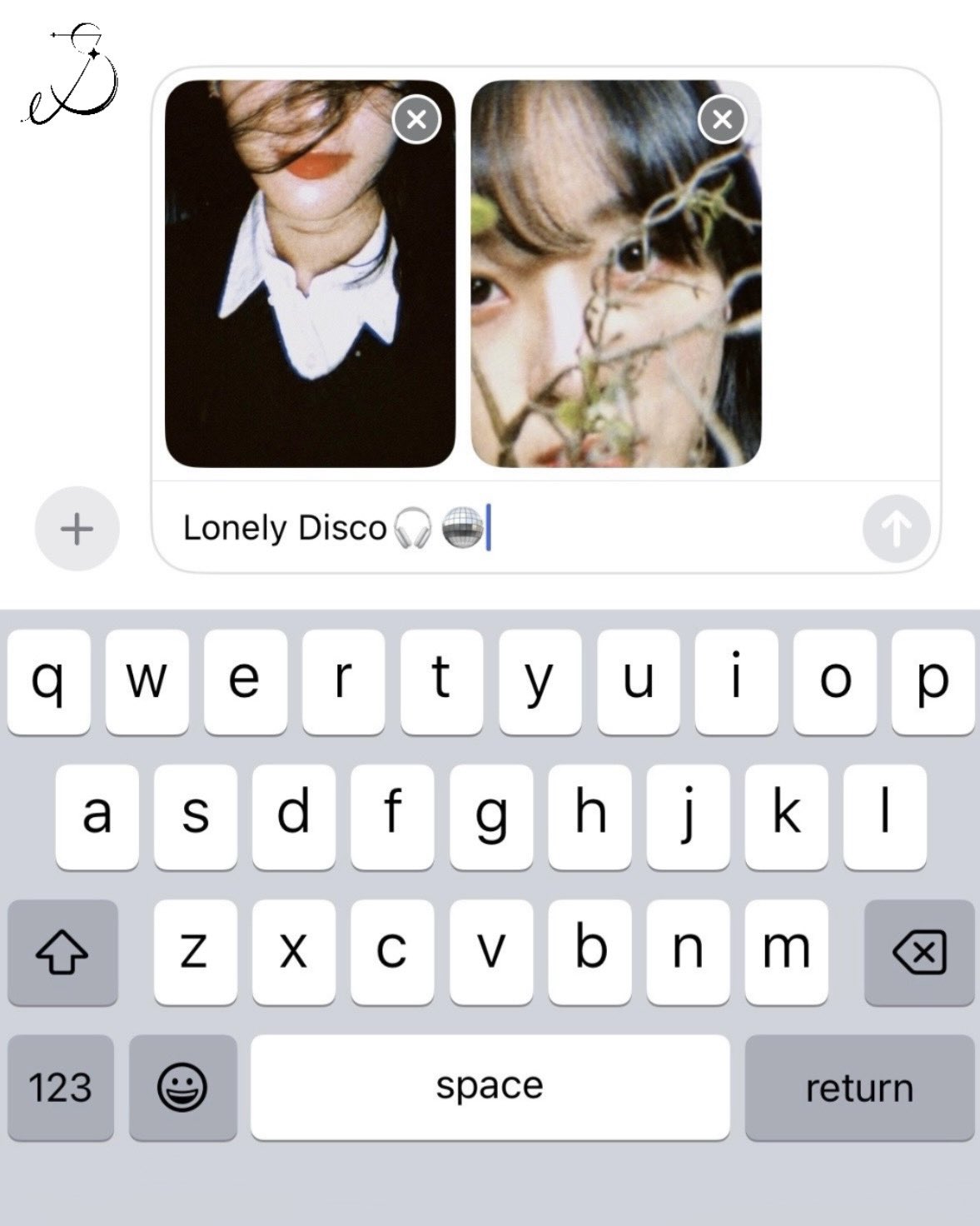Open the plus menu for attachments
The height and width of the screenshot is (1226, 980).
77,528
